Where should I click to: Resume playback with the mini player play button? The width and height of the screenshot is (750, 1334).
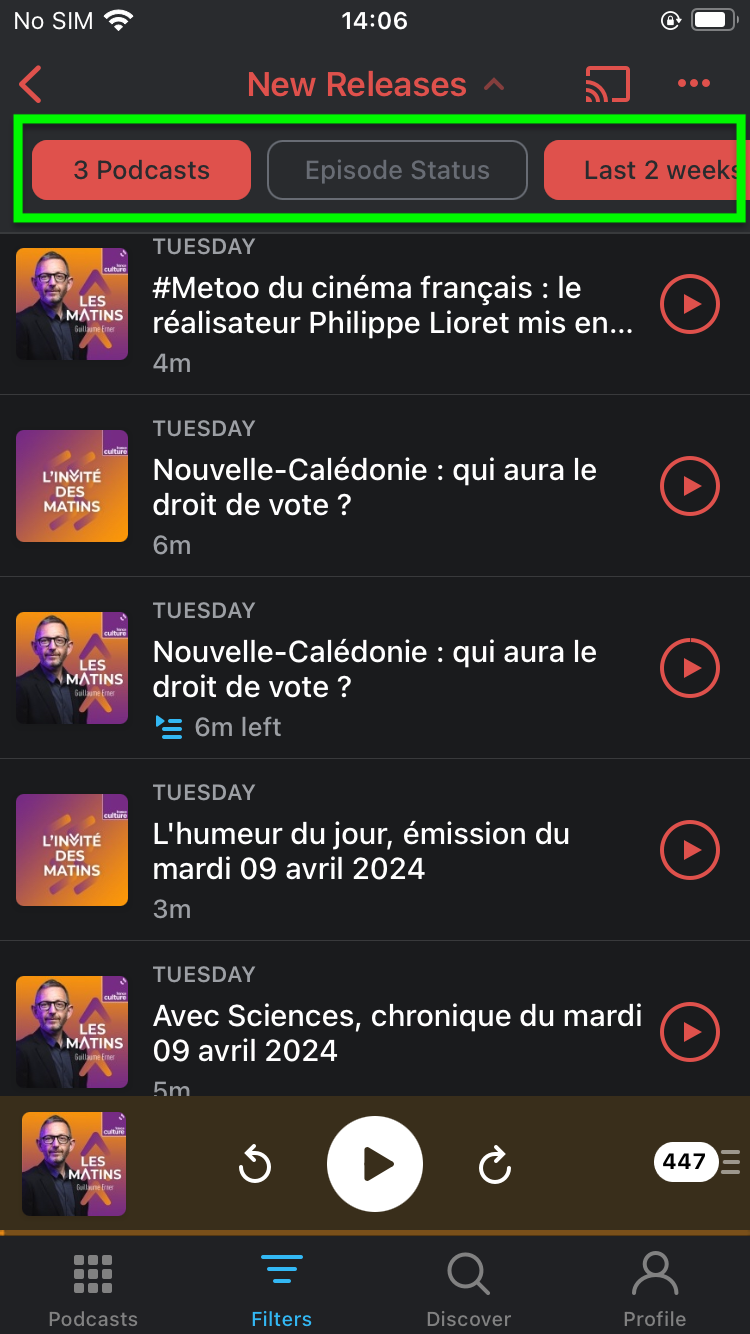[x=375, y=1163]
